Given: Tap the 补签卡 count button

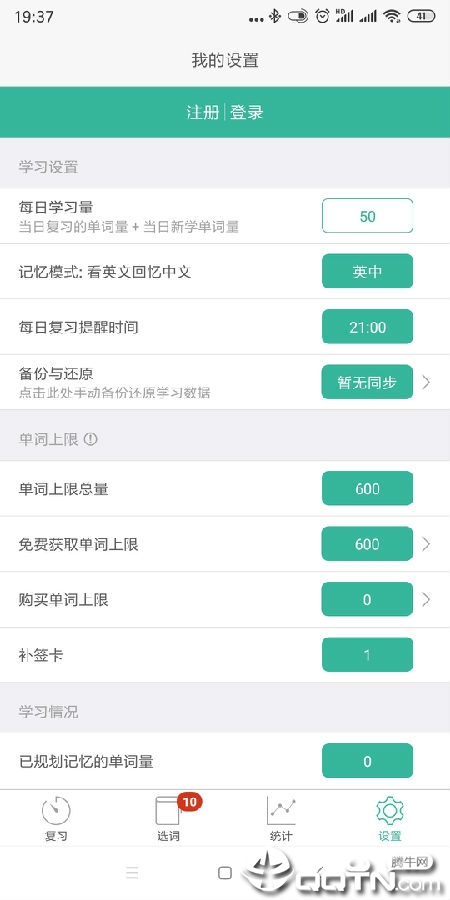Looking at the screenshot, I should 367,654.
